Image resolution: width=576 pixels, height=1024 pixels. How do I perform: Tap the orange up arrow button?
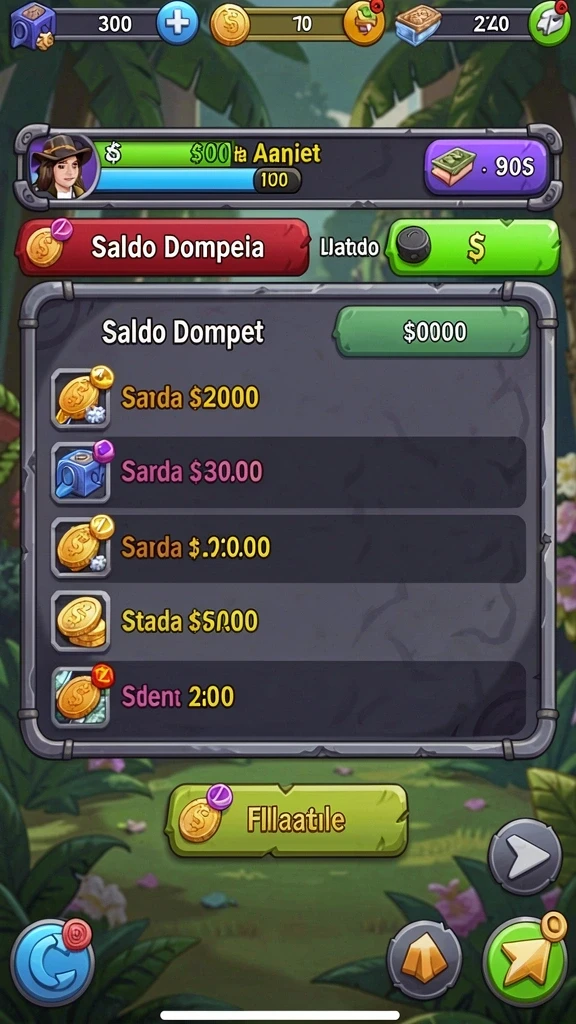[424, 958]
